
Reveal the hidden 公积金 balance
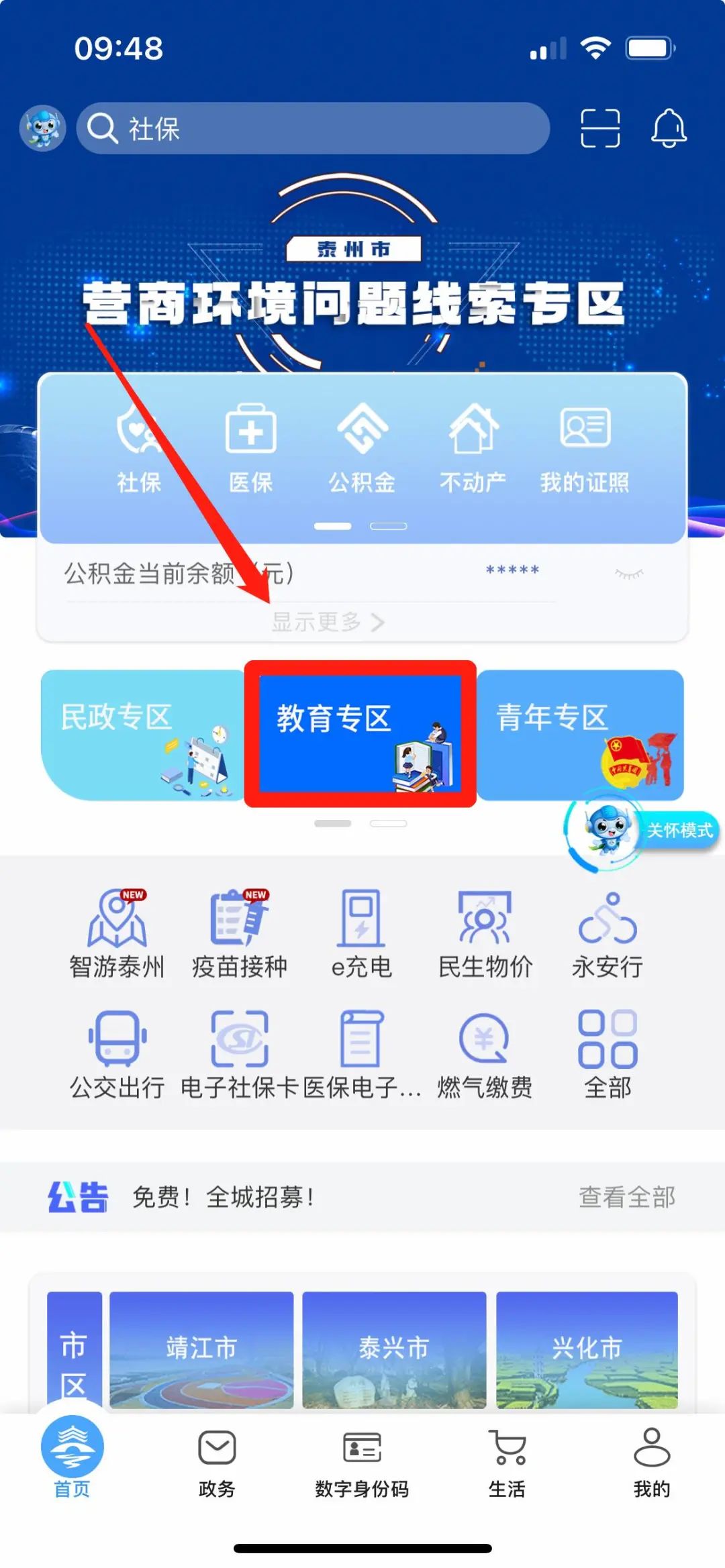click(629, 574)
